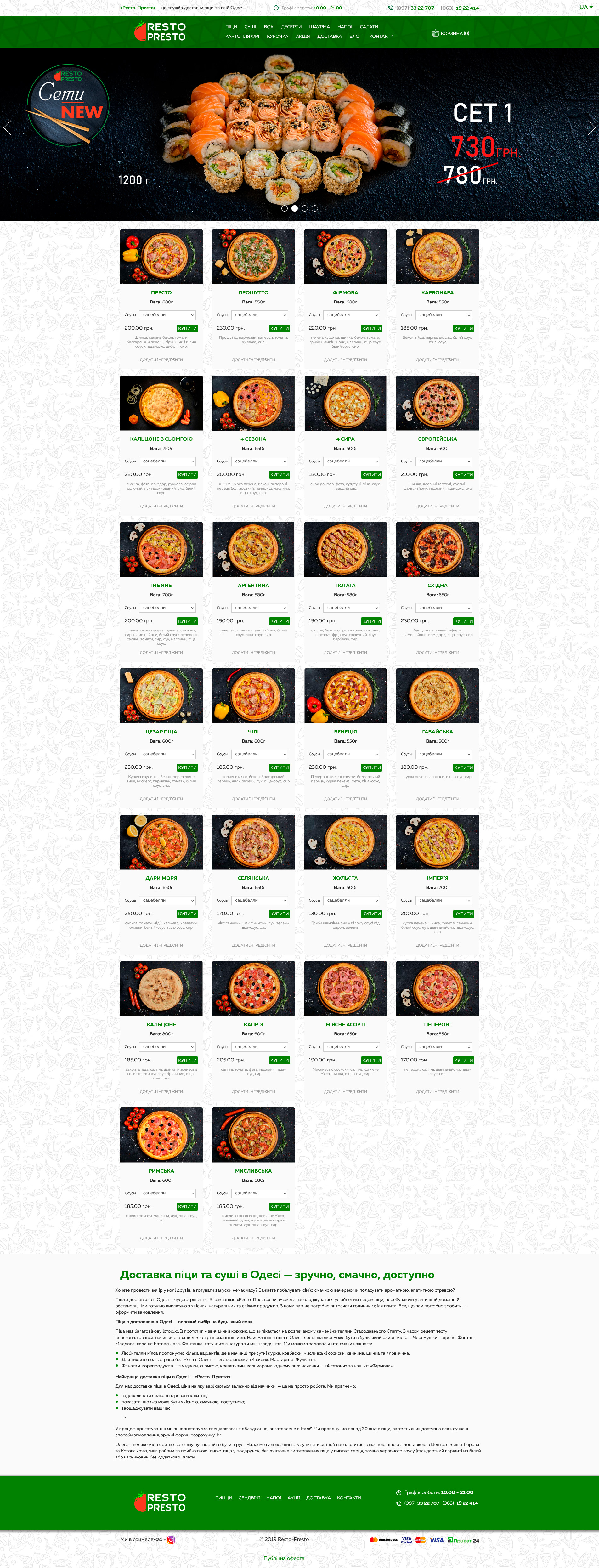The image size is (599, 1568).
Task: Open footer КОНТАКТИ link
Action: click(x=349, y=1497)
